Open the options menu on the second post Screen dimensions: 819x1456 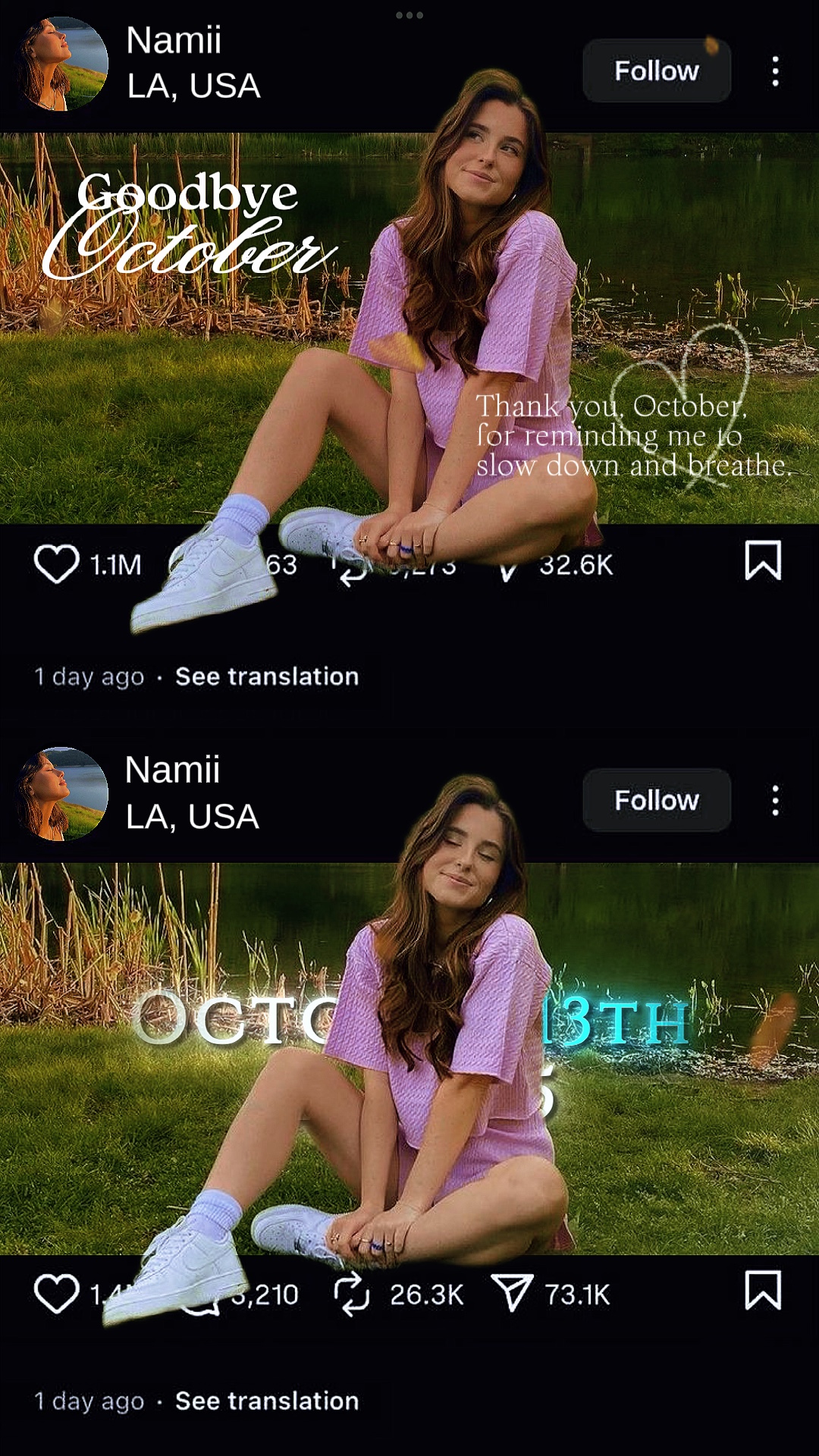point(774,801)
